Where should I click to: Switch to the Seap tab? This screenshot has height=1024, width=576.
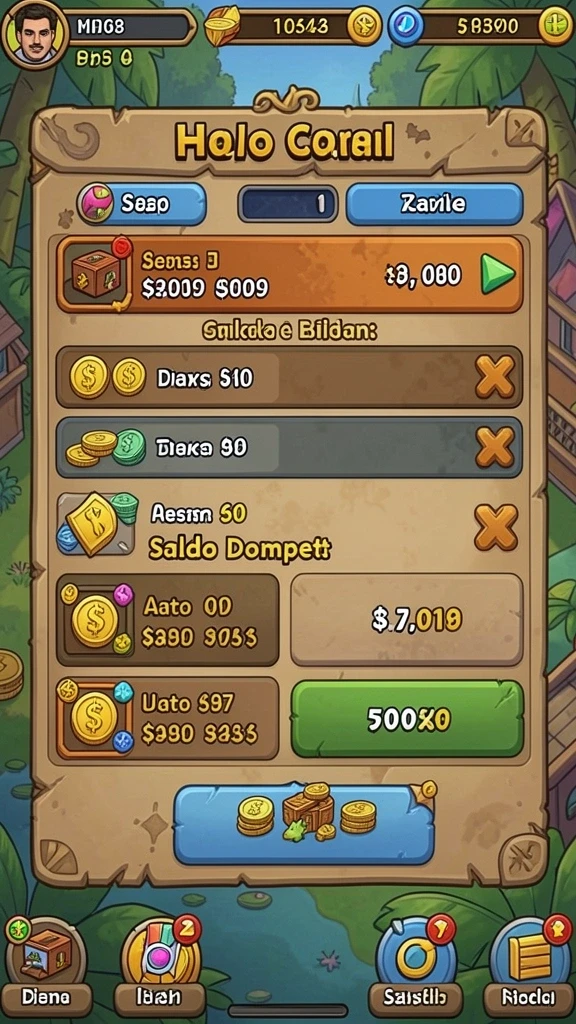tap(141, 204)
